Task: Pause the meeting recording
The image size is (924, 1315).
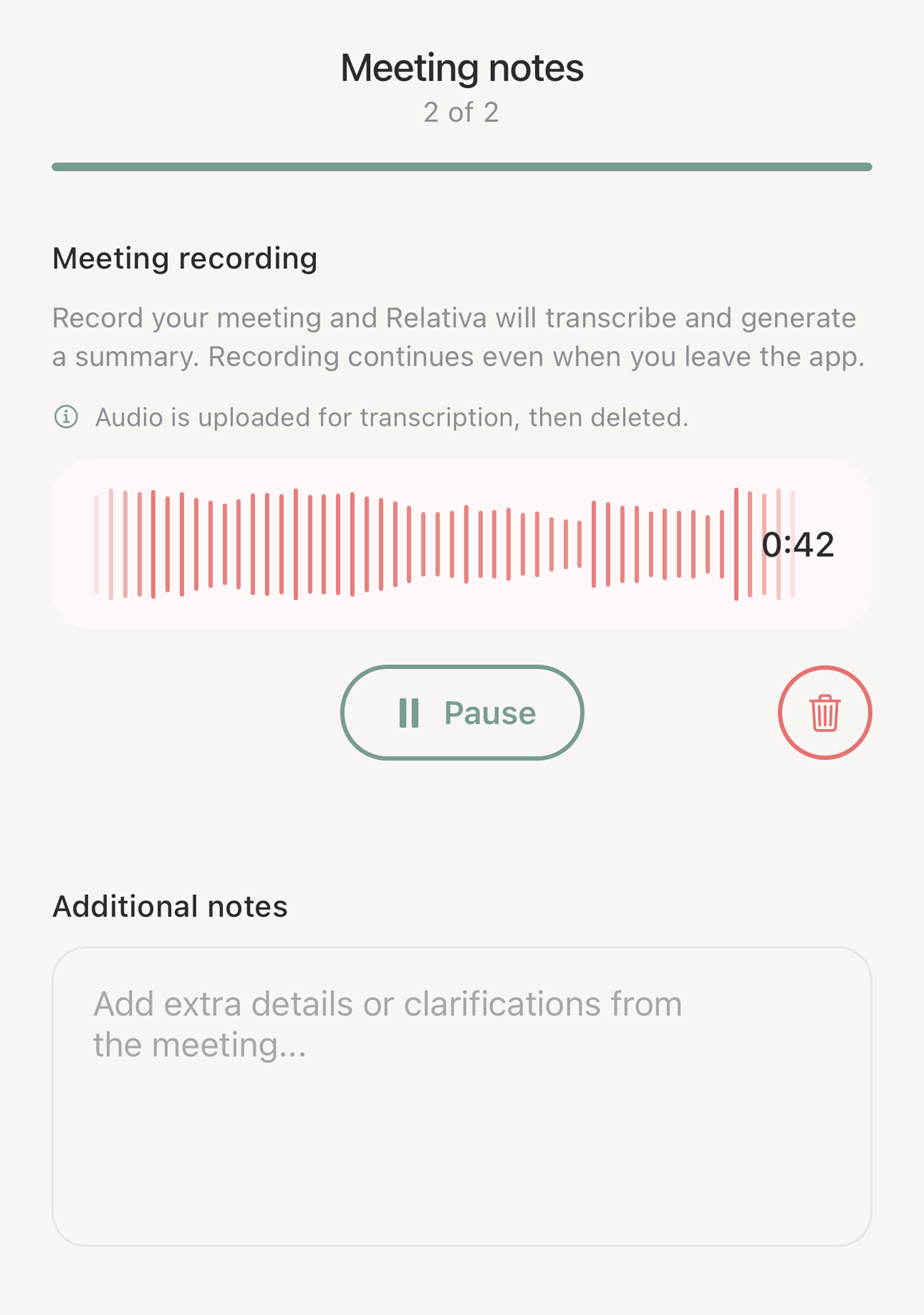Action: tap(462, 713)
